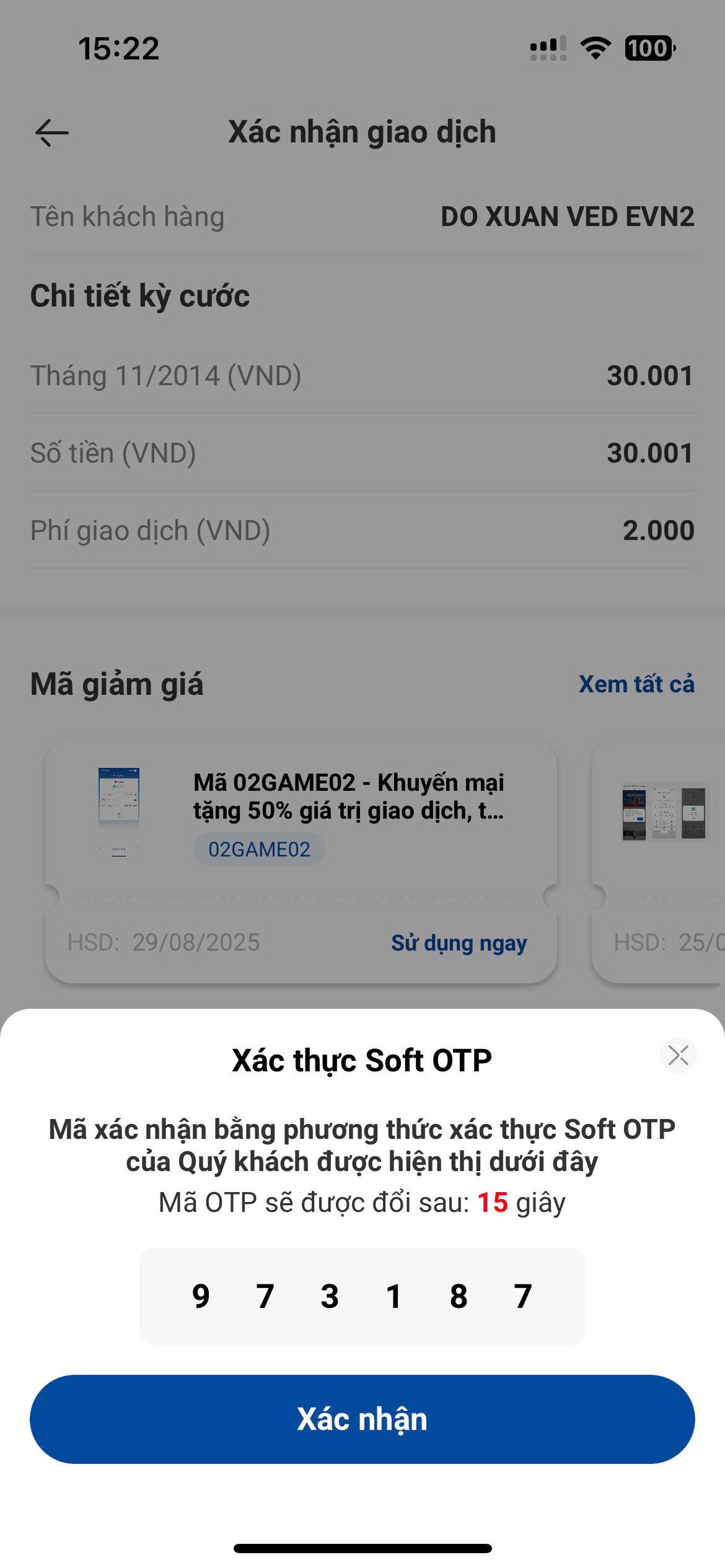Confirm with the Xác nhận button

[x=362, y=1419]
